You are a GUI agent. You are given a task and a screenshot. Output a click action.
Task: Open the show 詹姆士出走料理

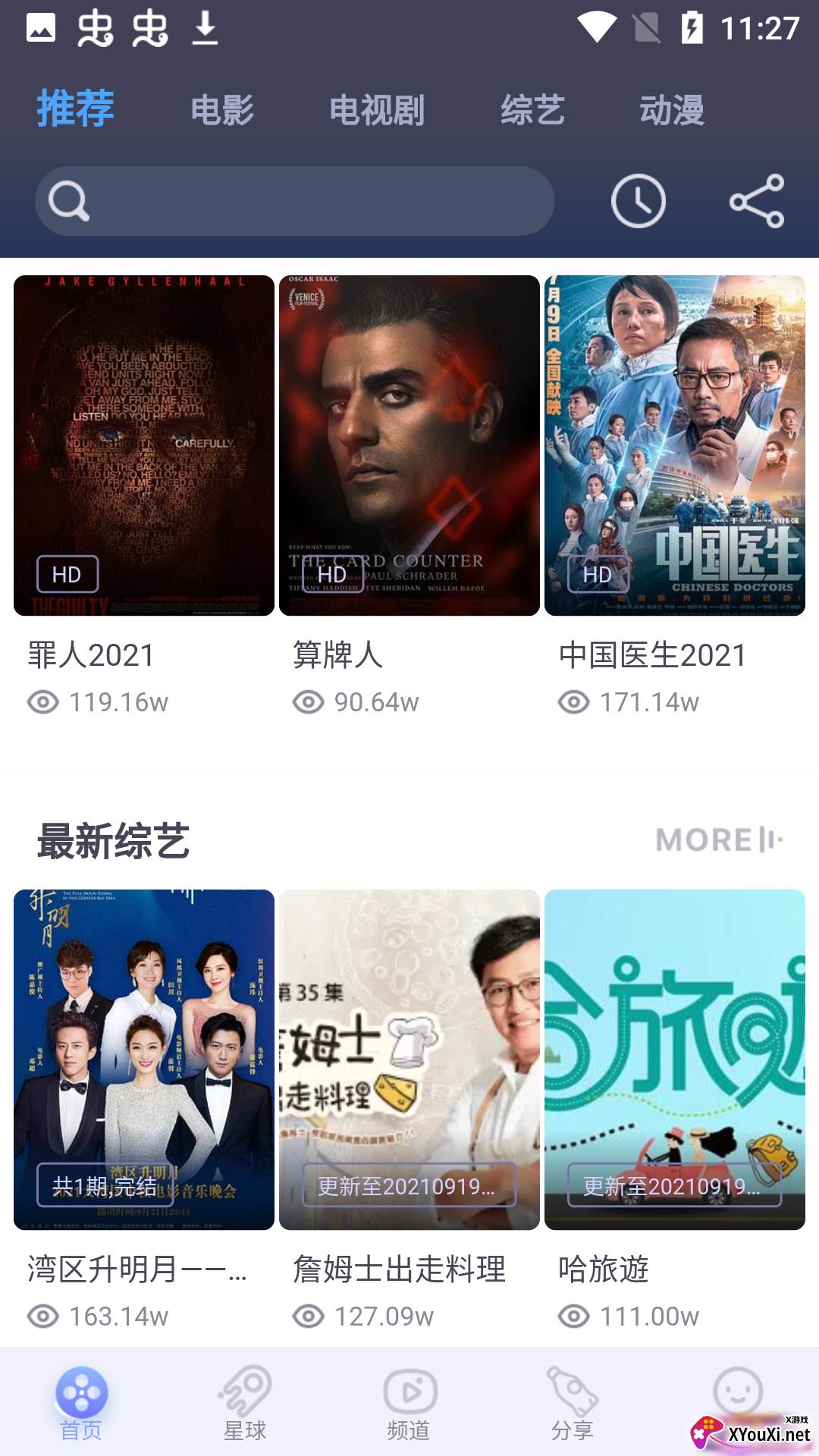click(x=409, y=1059)
